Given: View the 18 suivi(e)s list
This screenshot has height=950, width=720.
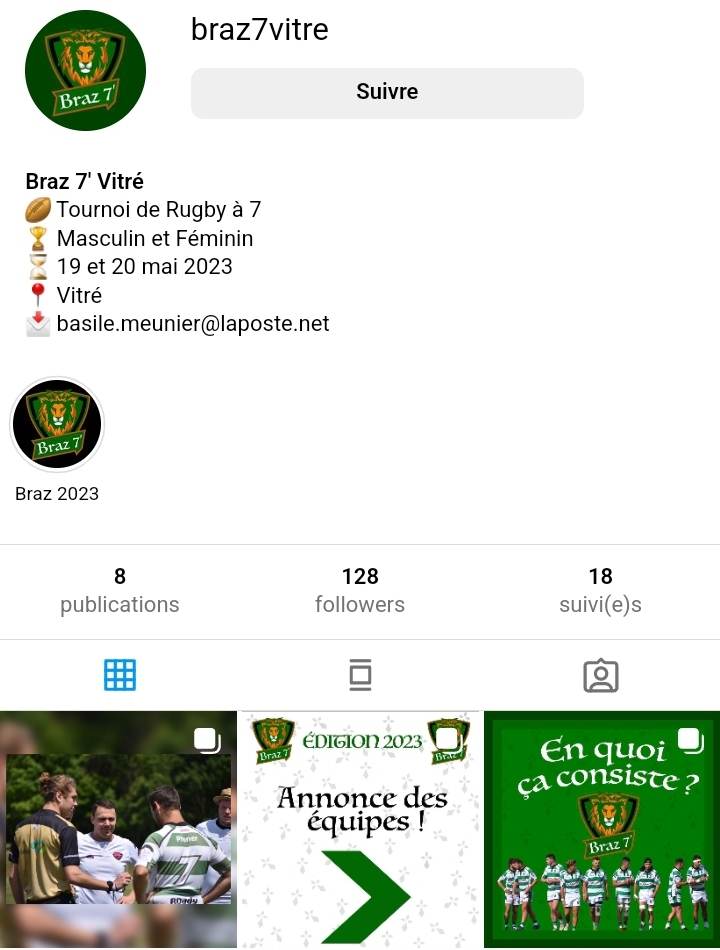Looking at the screenshot, I should pos(600,590).
